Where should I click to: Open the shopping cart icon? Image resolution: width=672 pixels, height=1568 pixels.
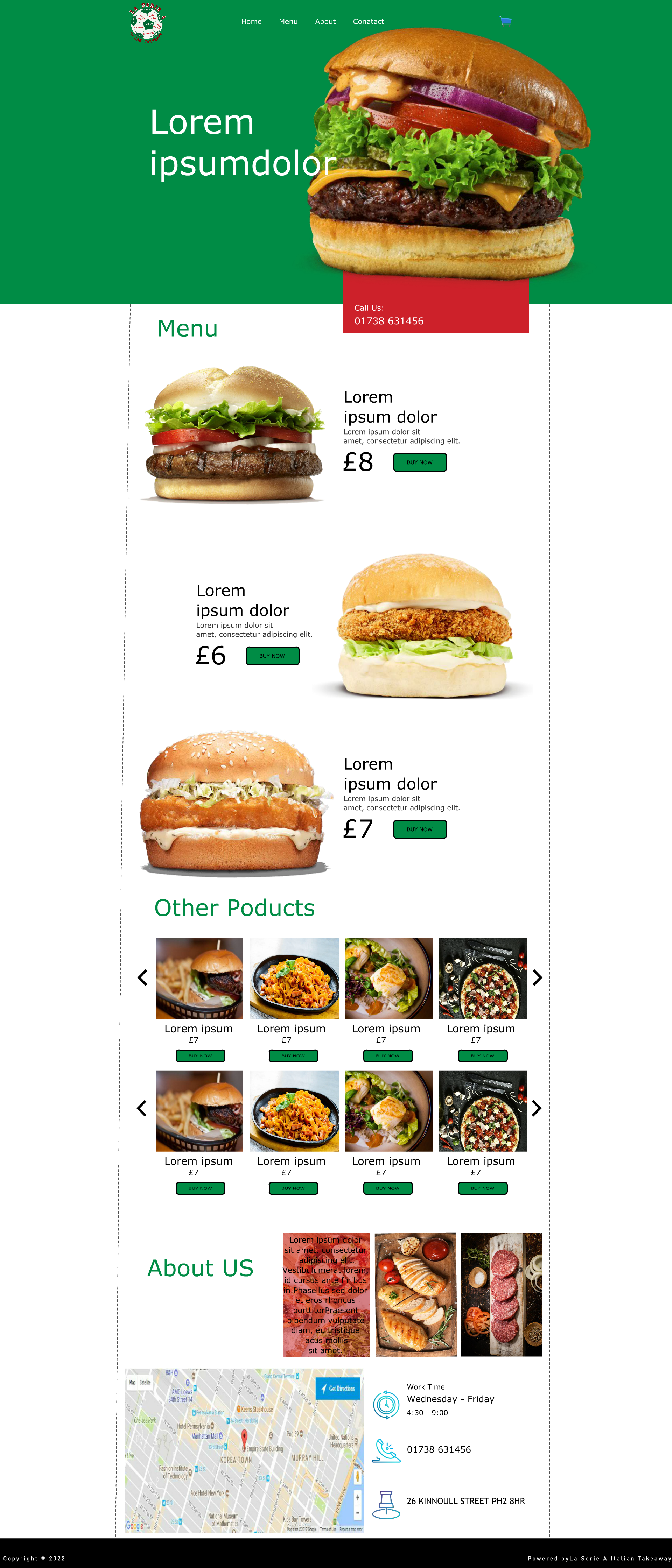tap(505, 21)
